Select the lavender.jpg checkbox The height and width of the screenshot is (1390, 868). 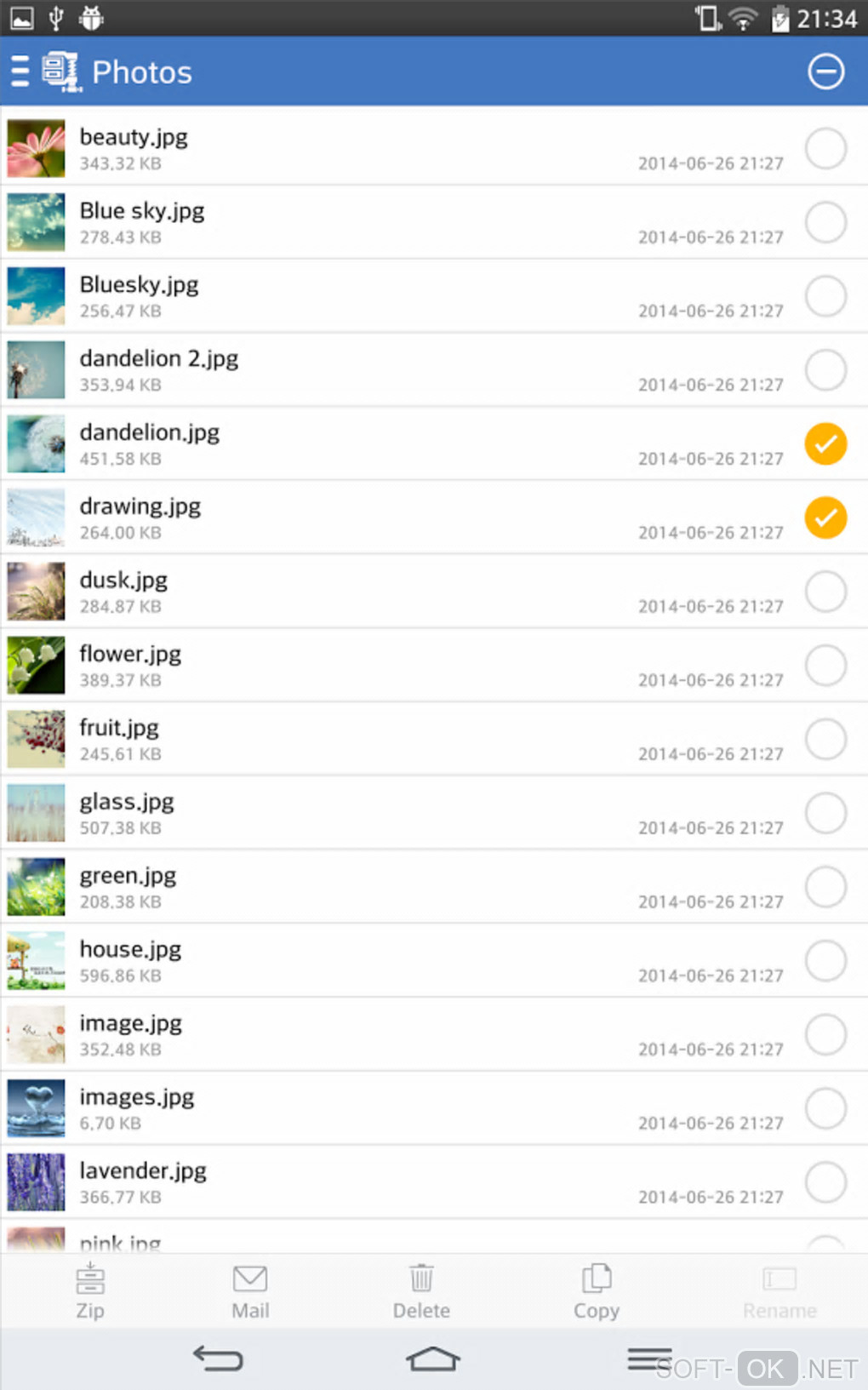point(825,1182)
